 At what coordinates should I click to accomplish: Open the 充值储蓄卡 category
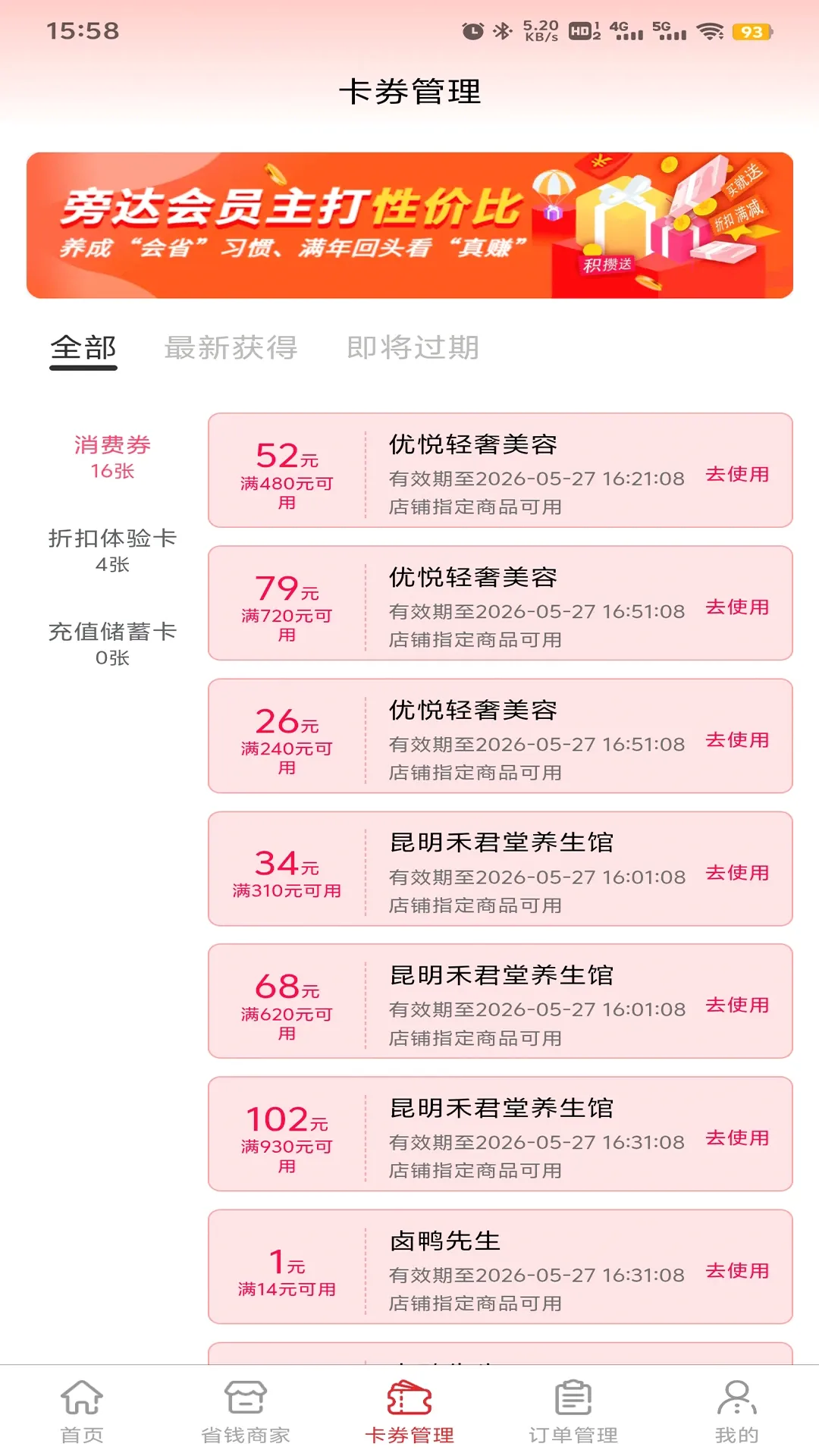[x=112, y=644]
